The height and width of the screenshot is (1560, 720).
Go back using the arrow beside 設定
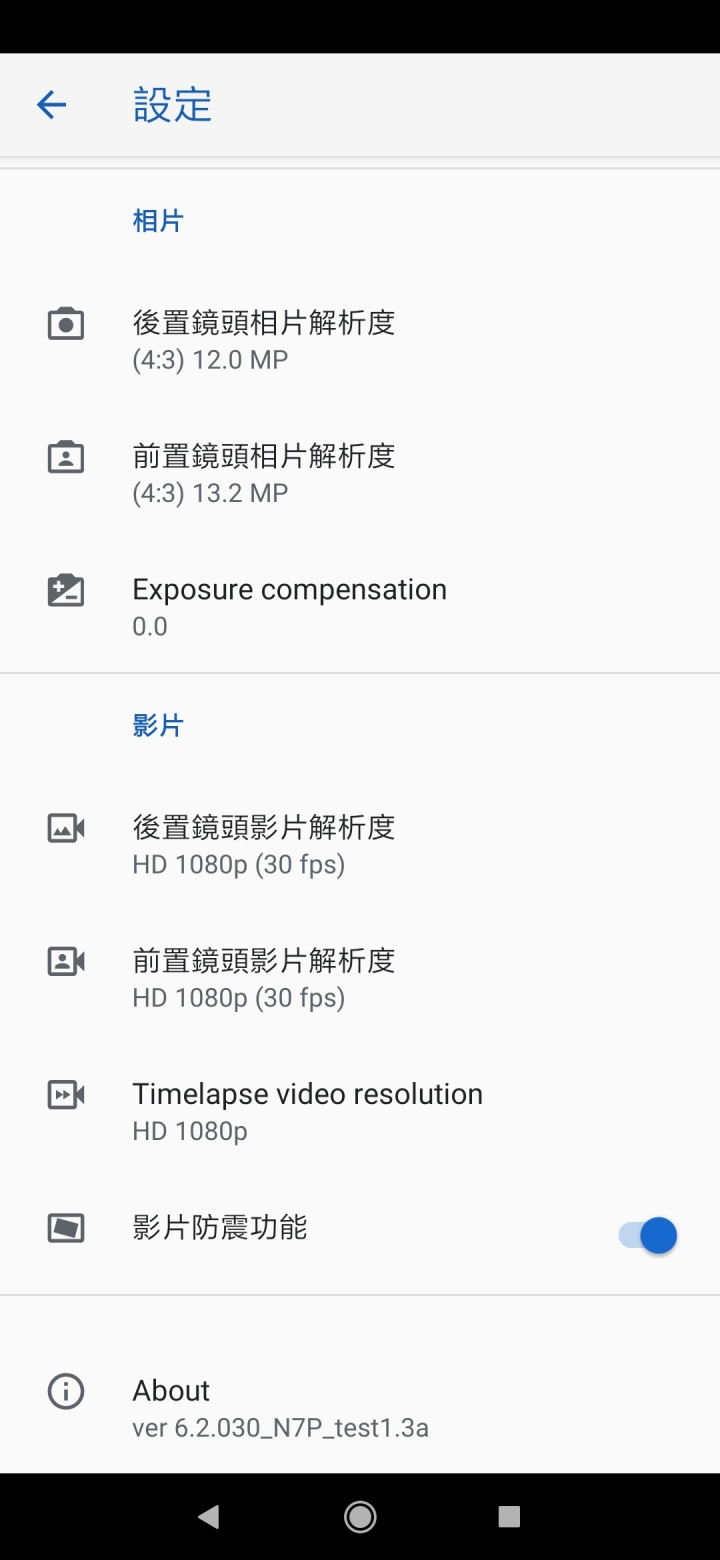pos(51,104)
